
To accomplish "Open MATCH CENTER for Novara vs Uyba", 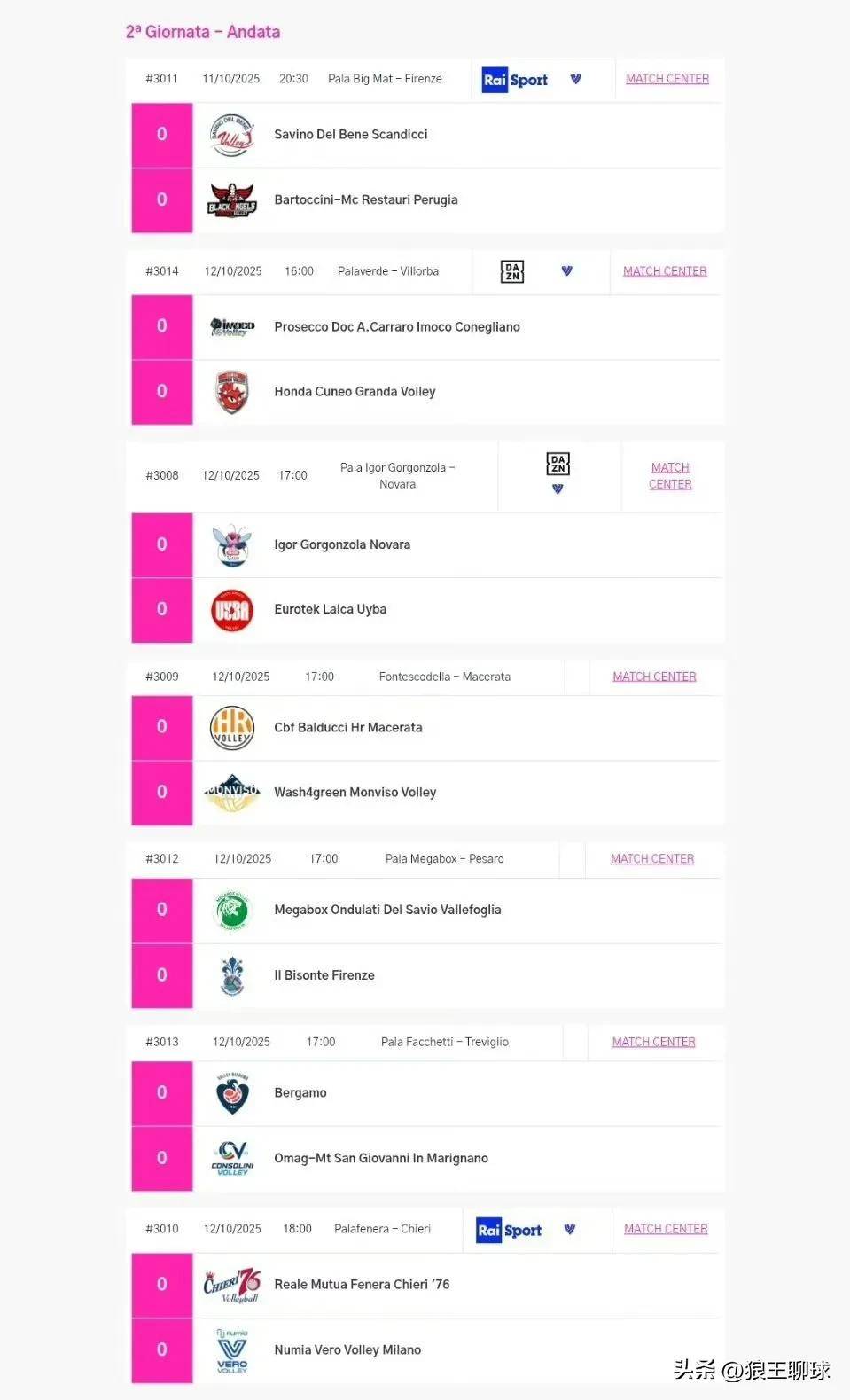I will tap(670, 476).
